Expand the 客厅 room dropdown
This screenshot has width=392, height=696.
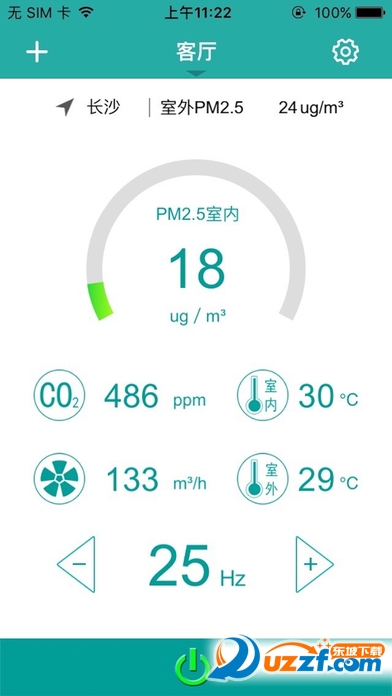point(196,55)
